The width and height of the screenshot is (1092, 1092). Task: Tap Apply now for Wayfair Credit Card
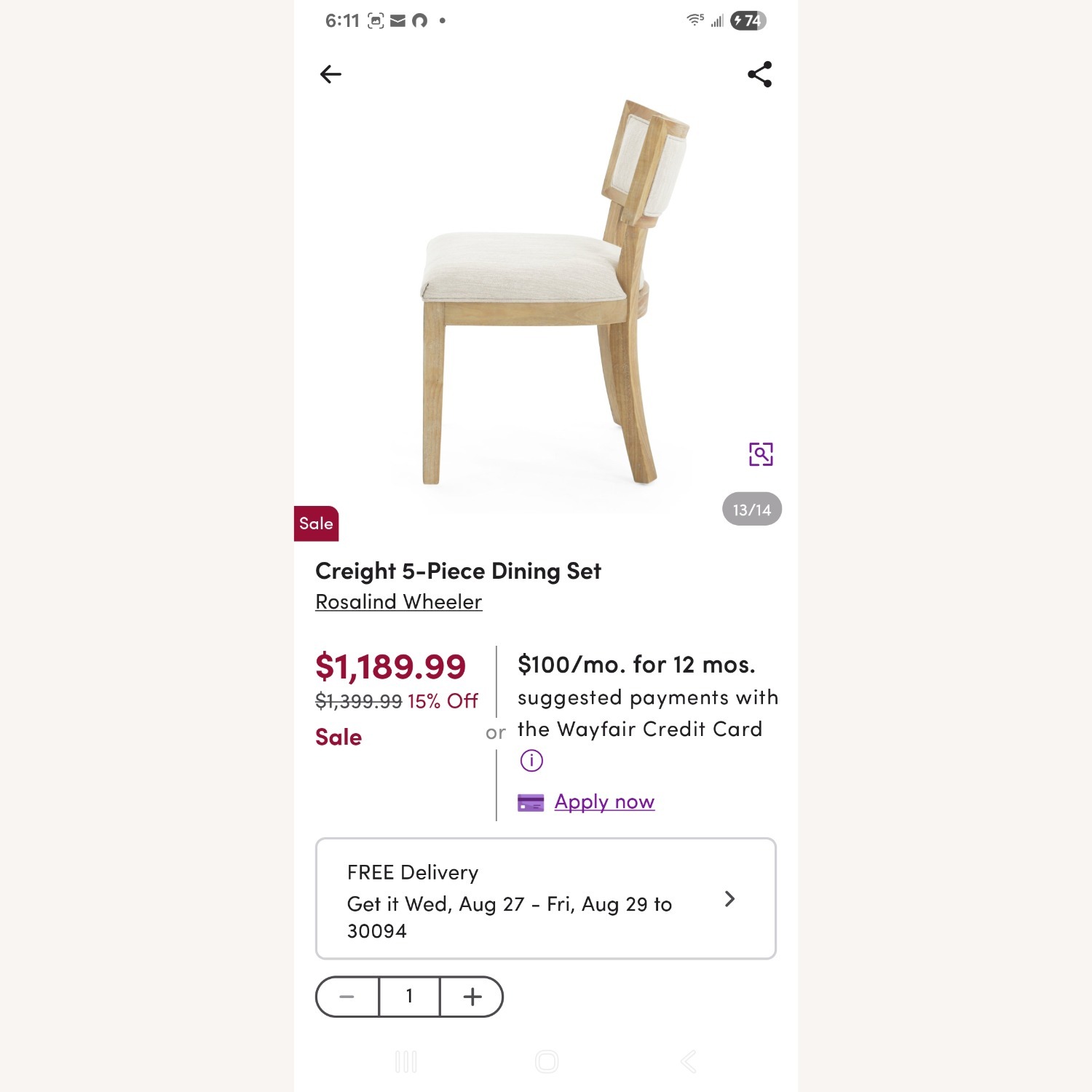point(604,802)
